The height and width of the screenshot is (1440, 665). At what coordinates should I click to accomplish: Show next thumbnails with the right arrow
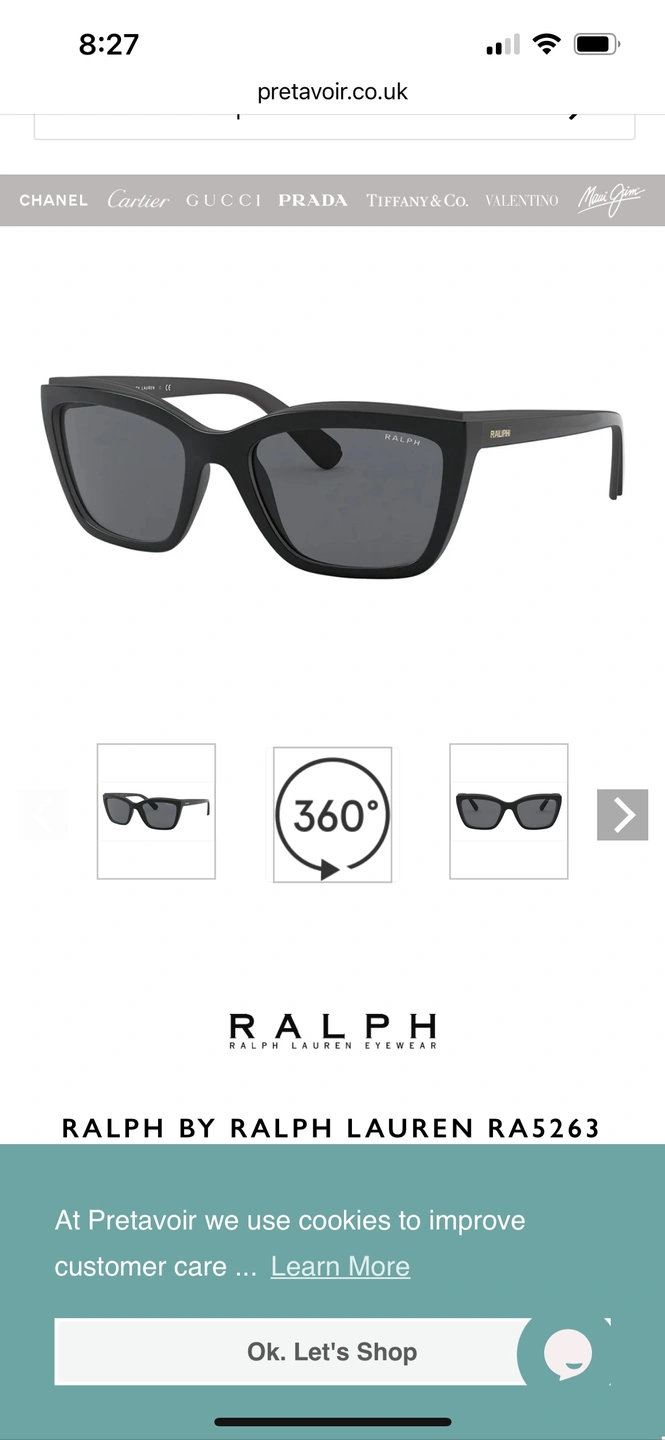pyautogui.click(x=622, y=814)
